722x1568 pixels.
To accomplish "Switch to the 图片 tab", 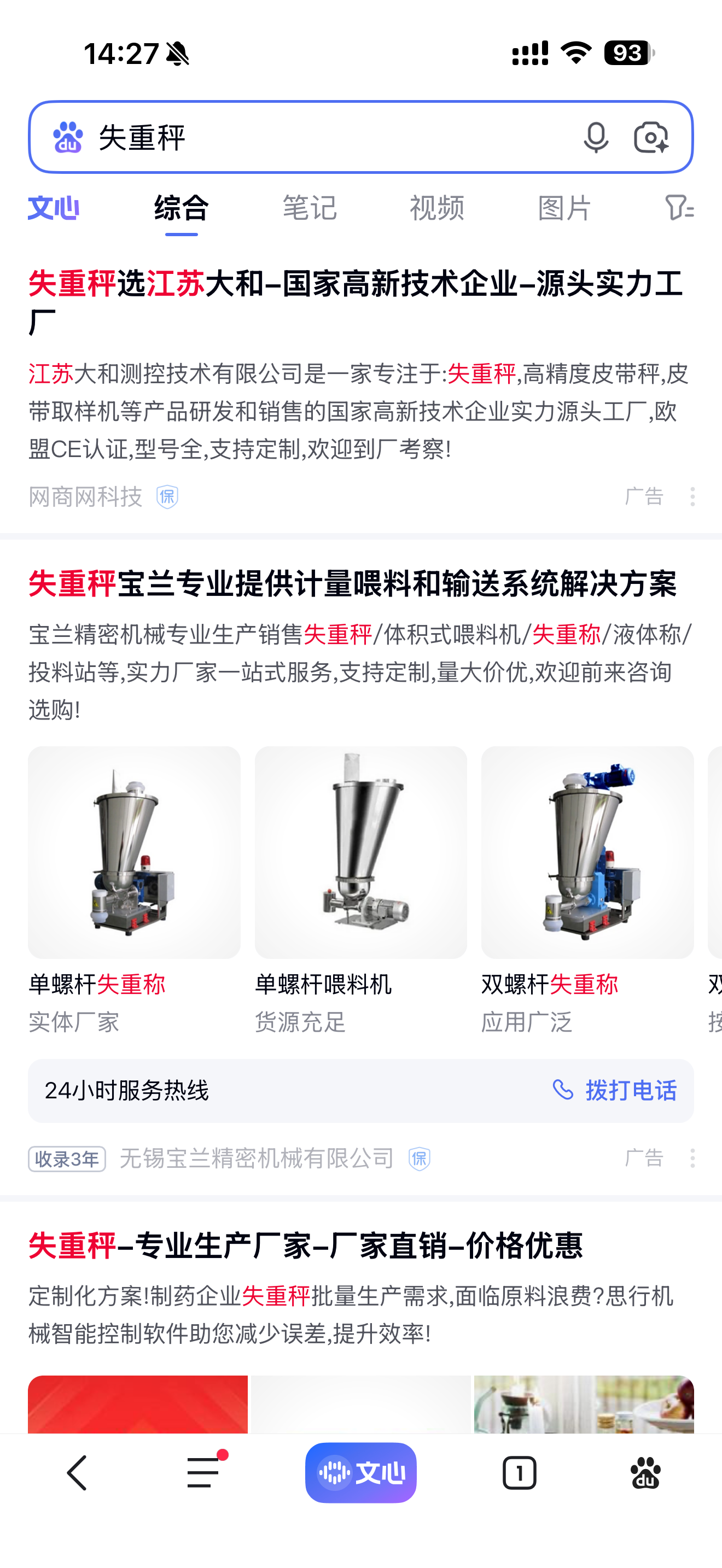I will pyautogui.click(x=564, y=208).
